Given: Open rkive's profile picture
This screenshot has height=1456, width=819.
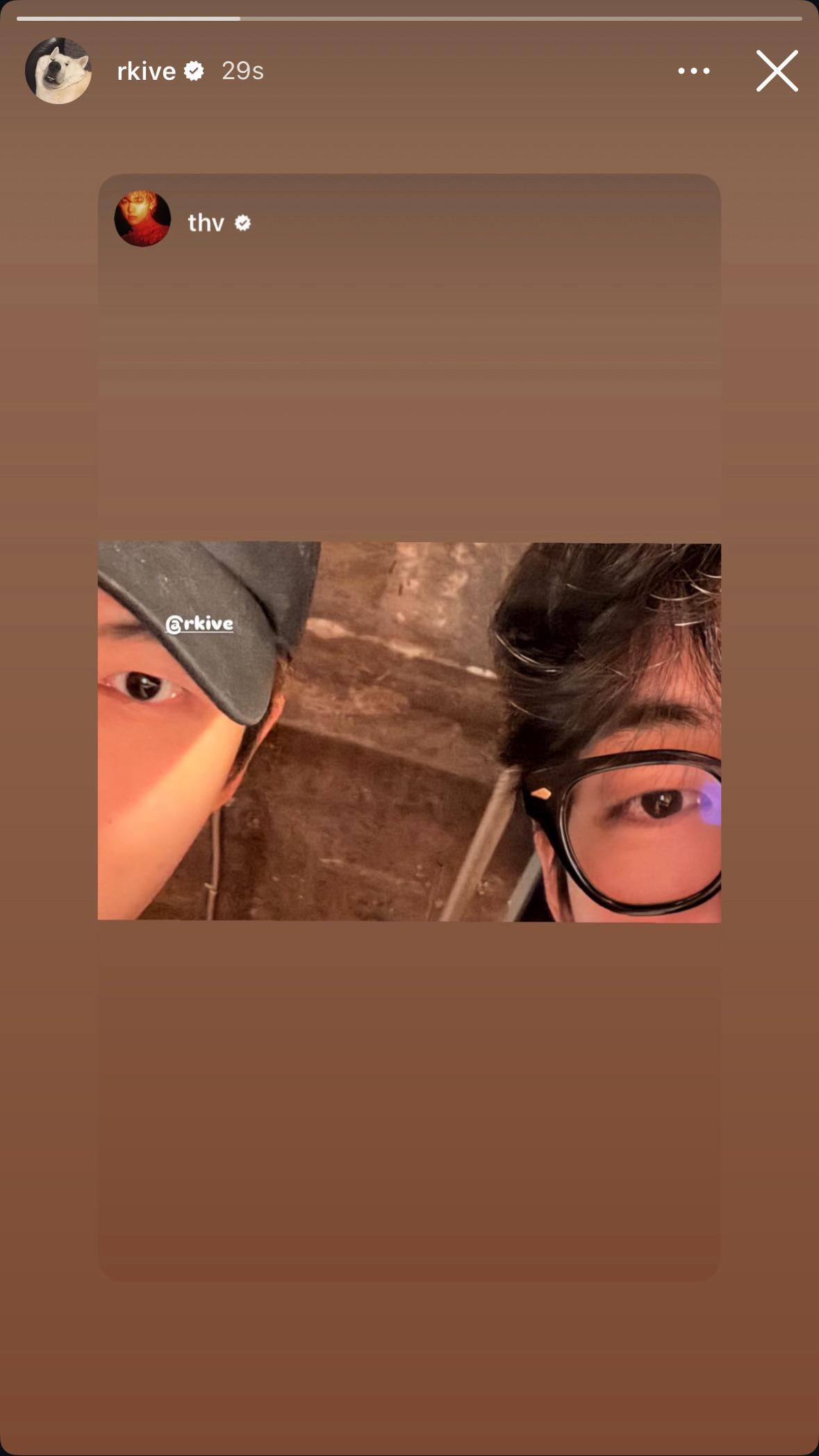Looking at the screenshot, I should click(x=58, y=71).
